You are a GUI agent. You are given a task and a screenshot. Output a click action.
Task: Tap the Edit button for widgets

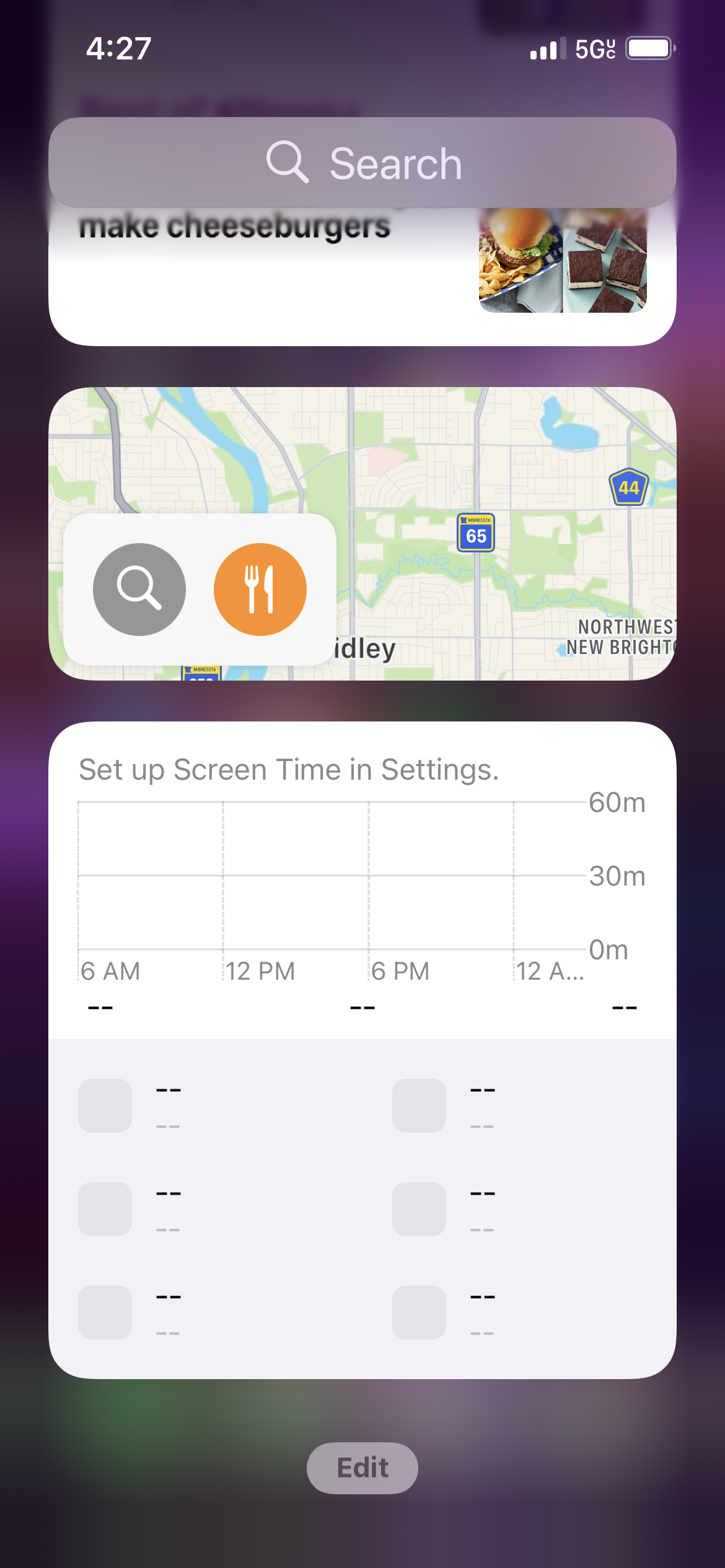(x=362, y=1468)
